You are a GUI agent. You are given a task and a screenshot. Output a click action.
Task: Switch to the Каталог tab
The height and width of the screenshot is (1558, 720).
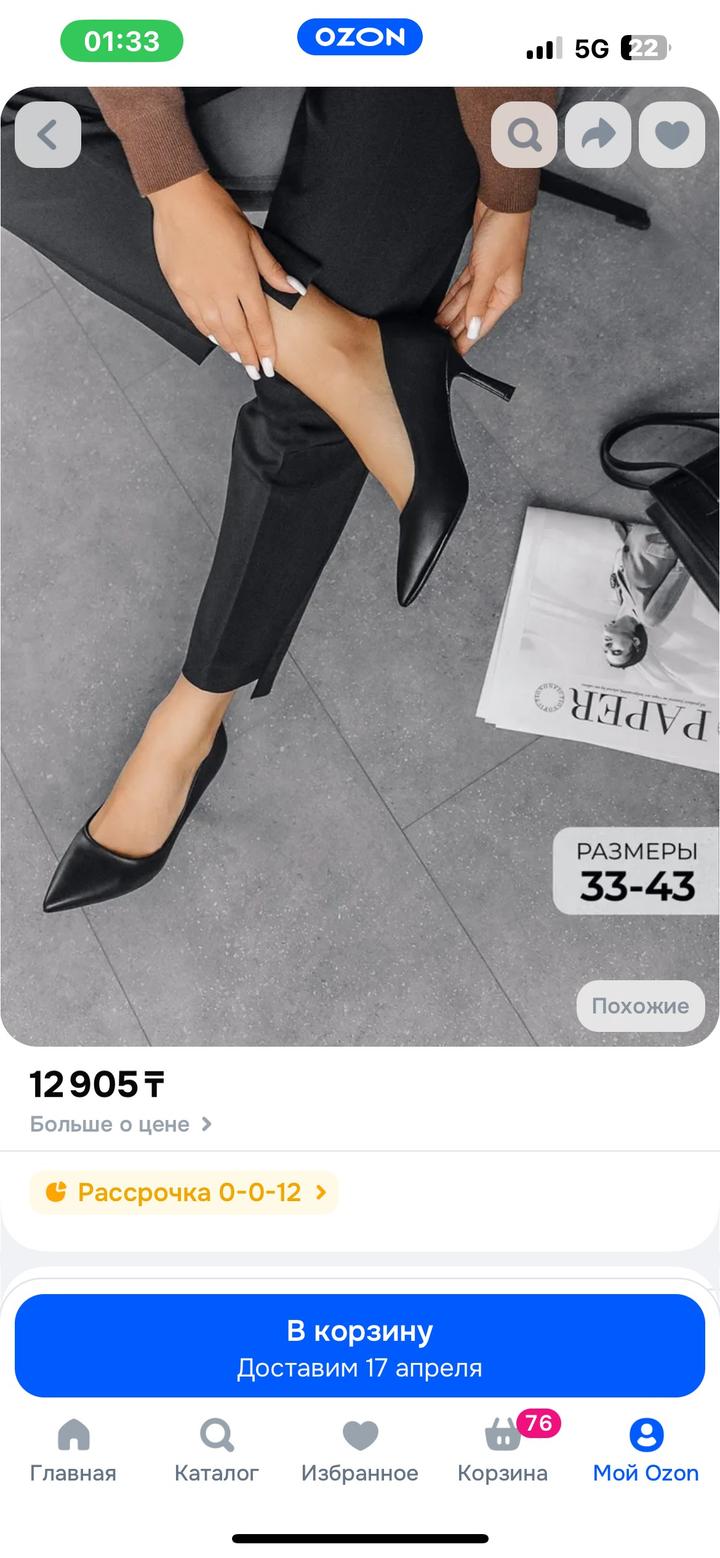point(216,1451)
